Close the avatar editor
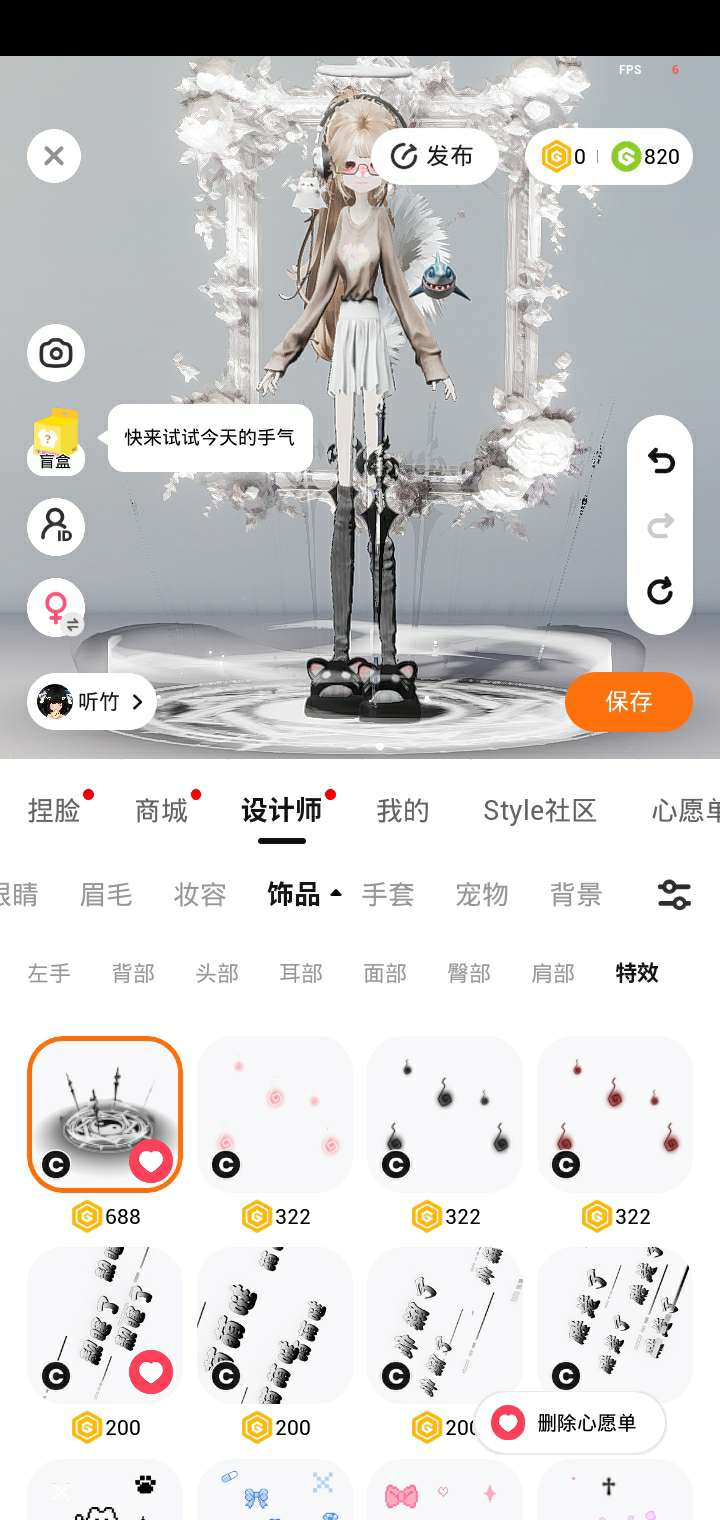Viewport: 720px width, 1520px height. [54, 156]
